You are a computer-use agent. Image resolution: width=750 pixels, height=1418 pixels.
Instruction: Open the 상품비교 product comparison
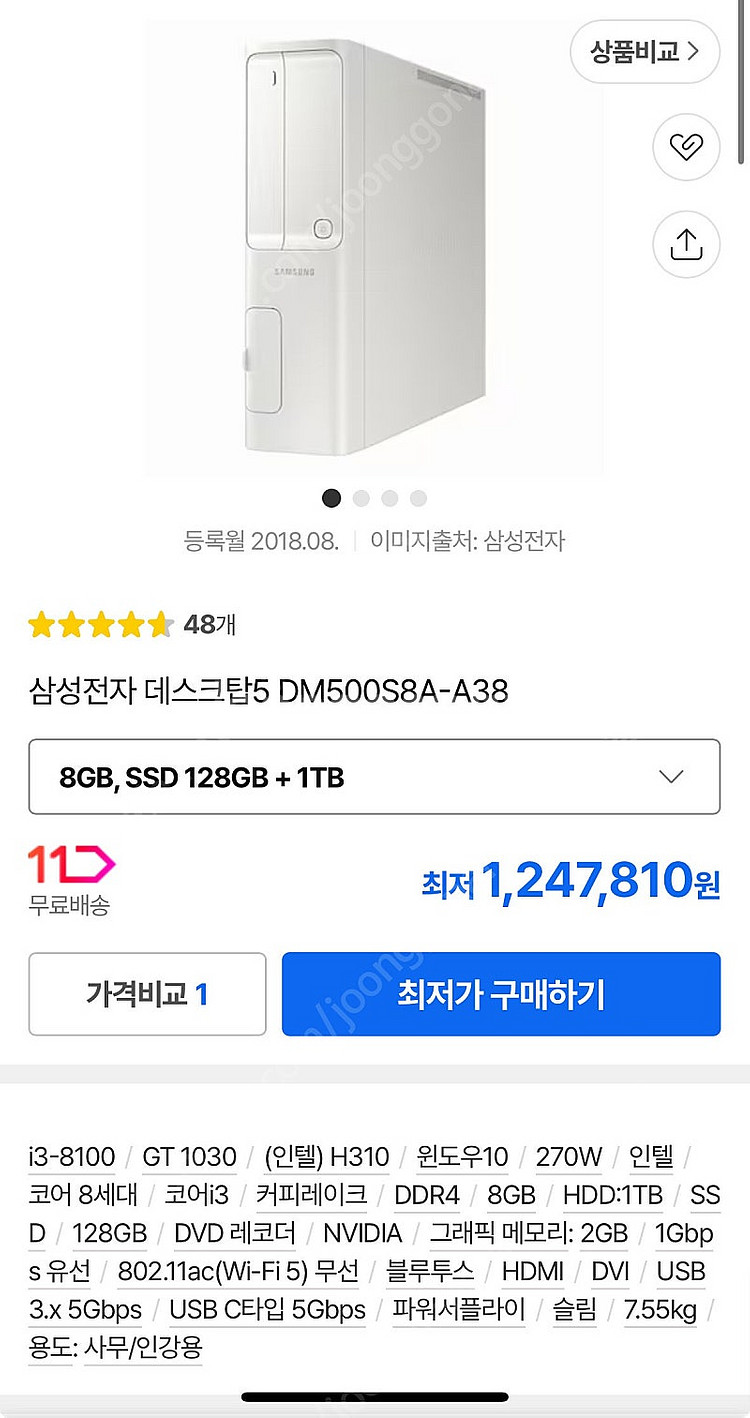(644, 51)
